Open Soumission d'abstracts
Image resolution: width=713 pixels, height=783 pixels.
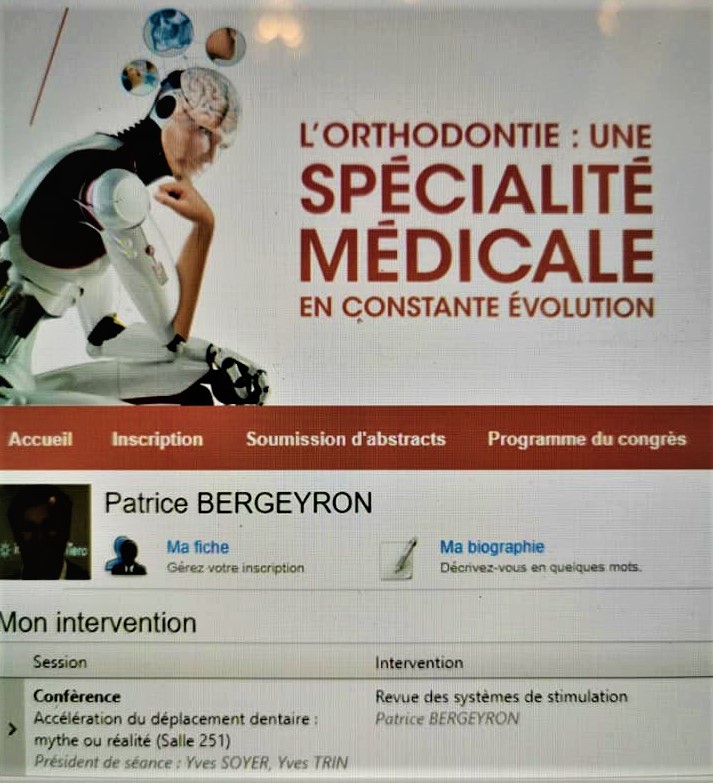tap(346, 439)
